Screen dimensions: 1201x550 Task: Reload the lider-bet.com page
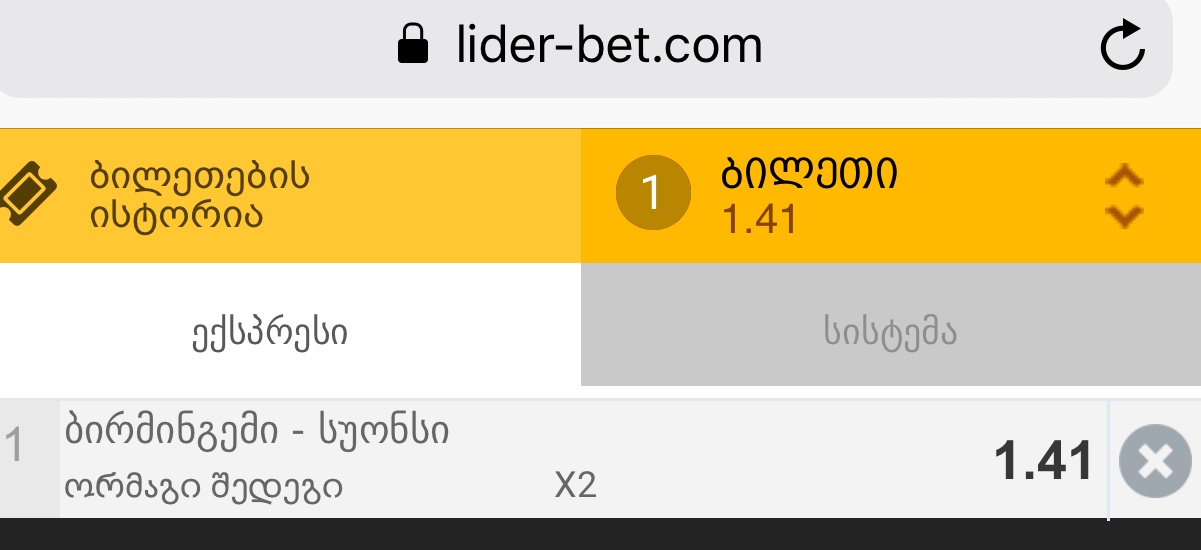(x=1121, y=45)
